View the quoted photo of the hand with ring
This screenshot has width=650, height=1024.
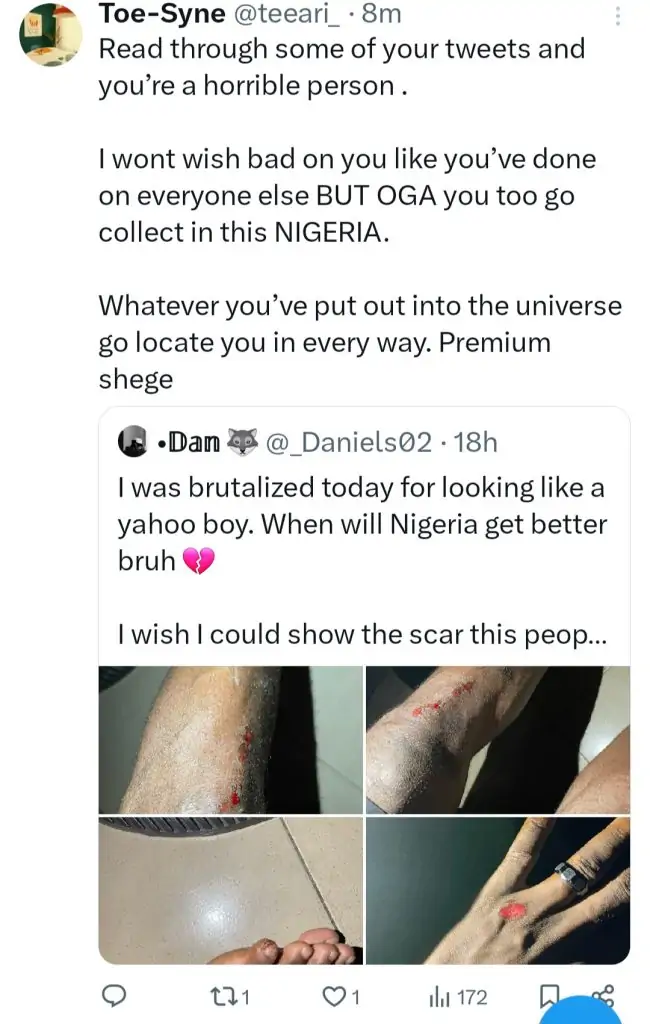click(x=497, y=890)
